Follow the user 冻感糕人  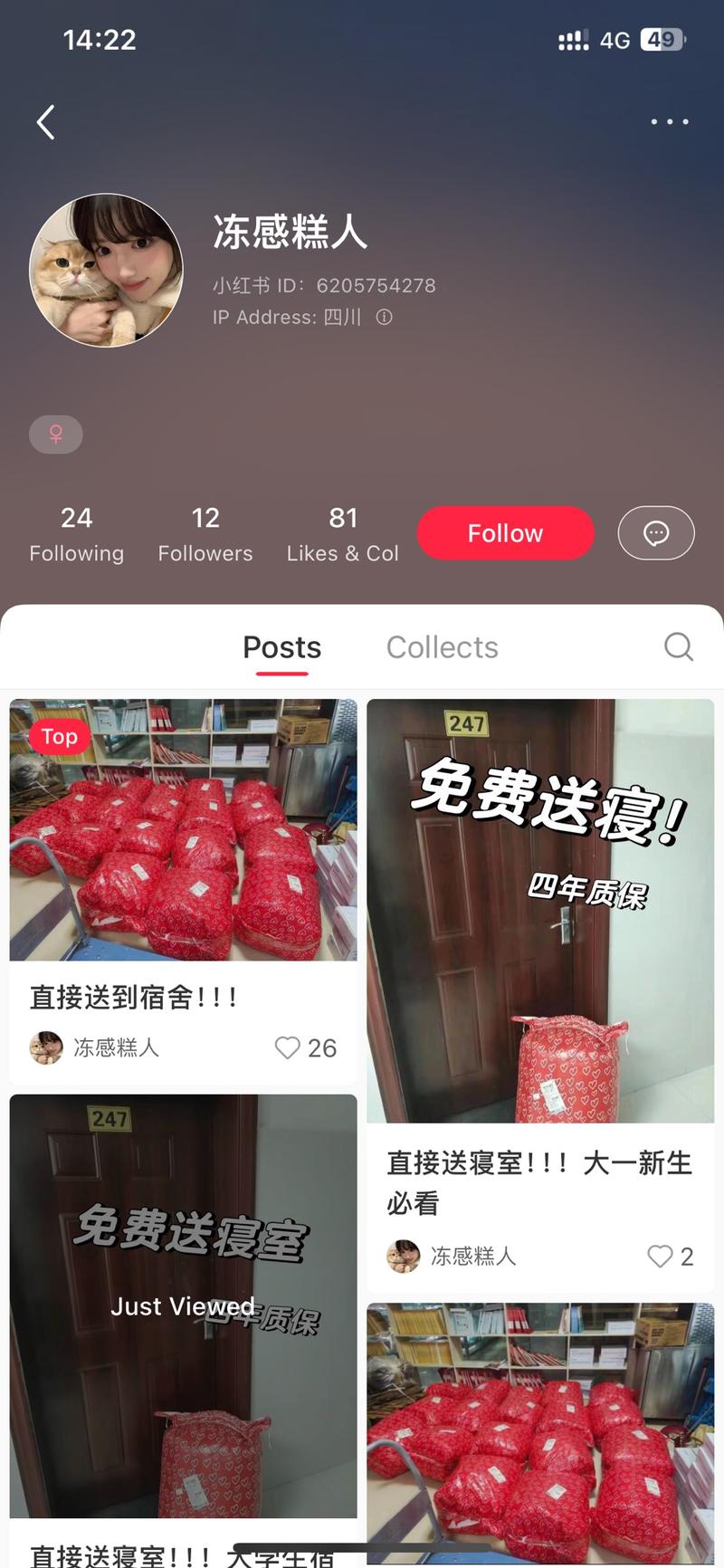point(505,533)
